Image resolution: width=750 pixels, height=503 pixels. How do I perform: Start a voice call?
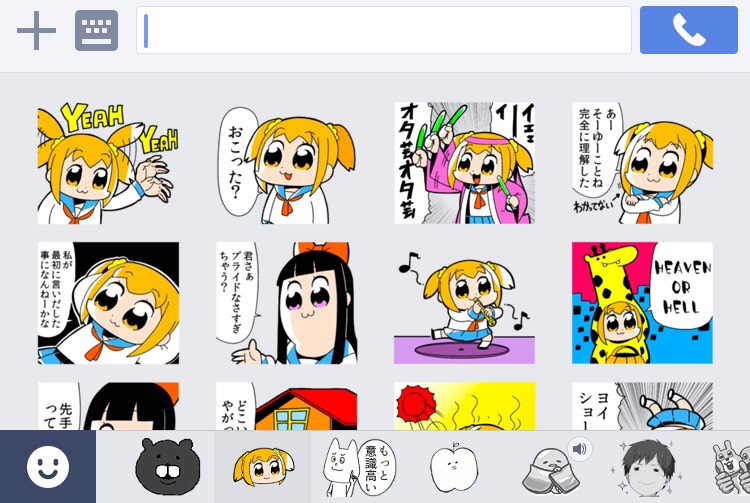click(688, 31)
